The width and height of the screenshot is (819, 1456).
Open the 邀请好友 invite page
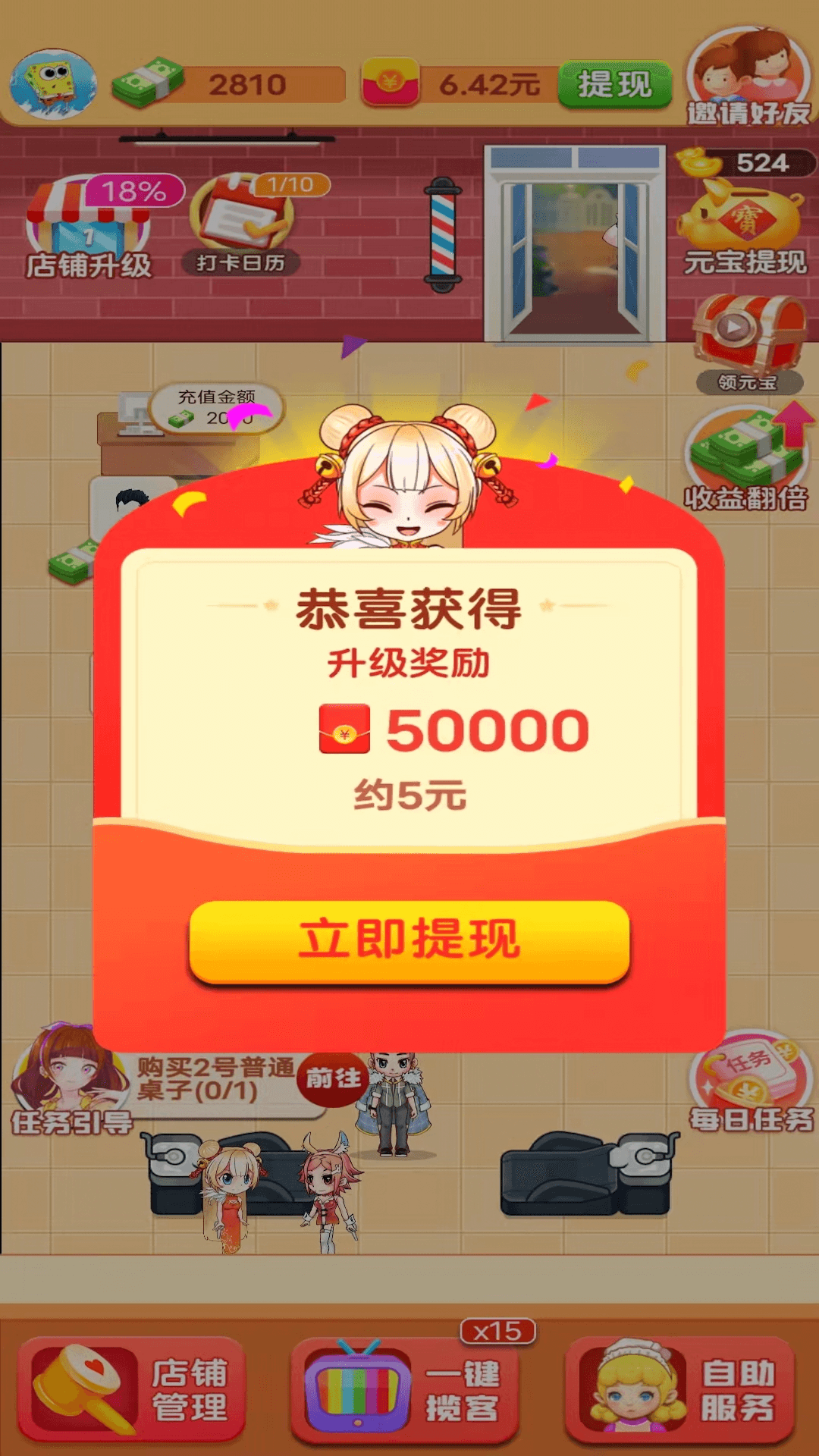(748, 76)
